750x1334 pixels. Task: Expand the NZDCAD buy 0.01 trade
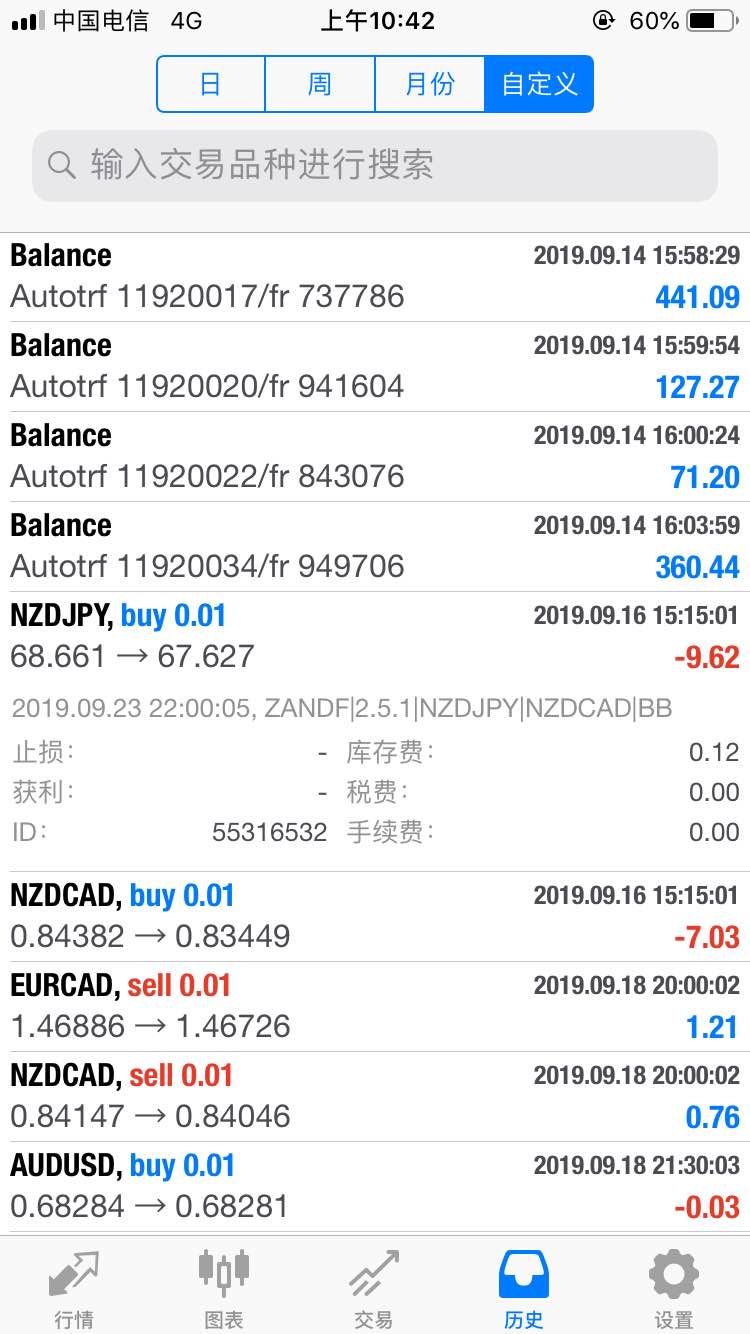click(x=375, y=917)
